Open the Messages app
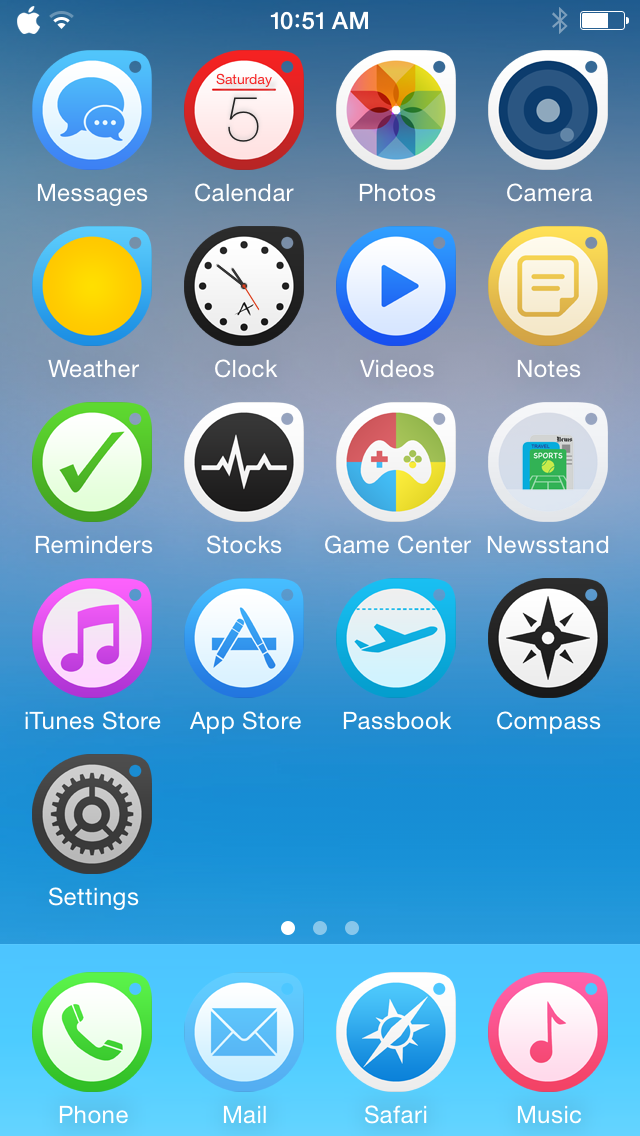Screen dimensions: 640x1136 92,110
